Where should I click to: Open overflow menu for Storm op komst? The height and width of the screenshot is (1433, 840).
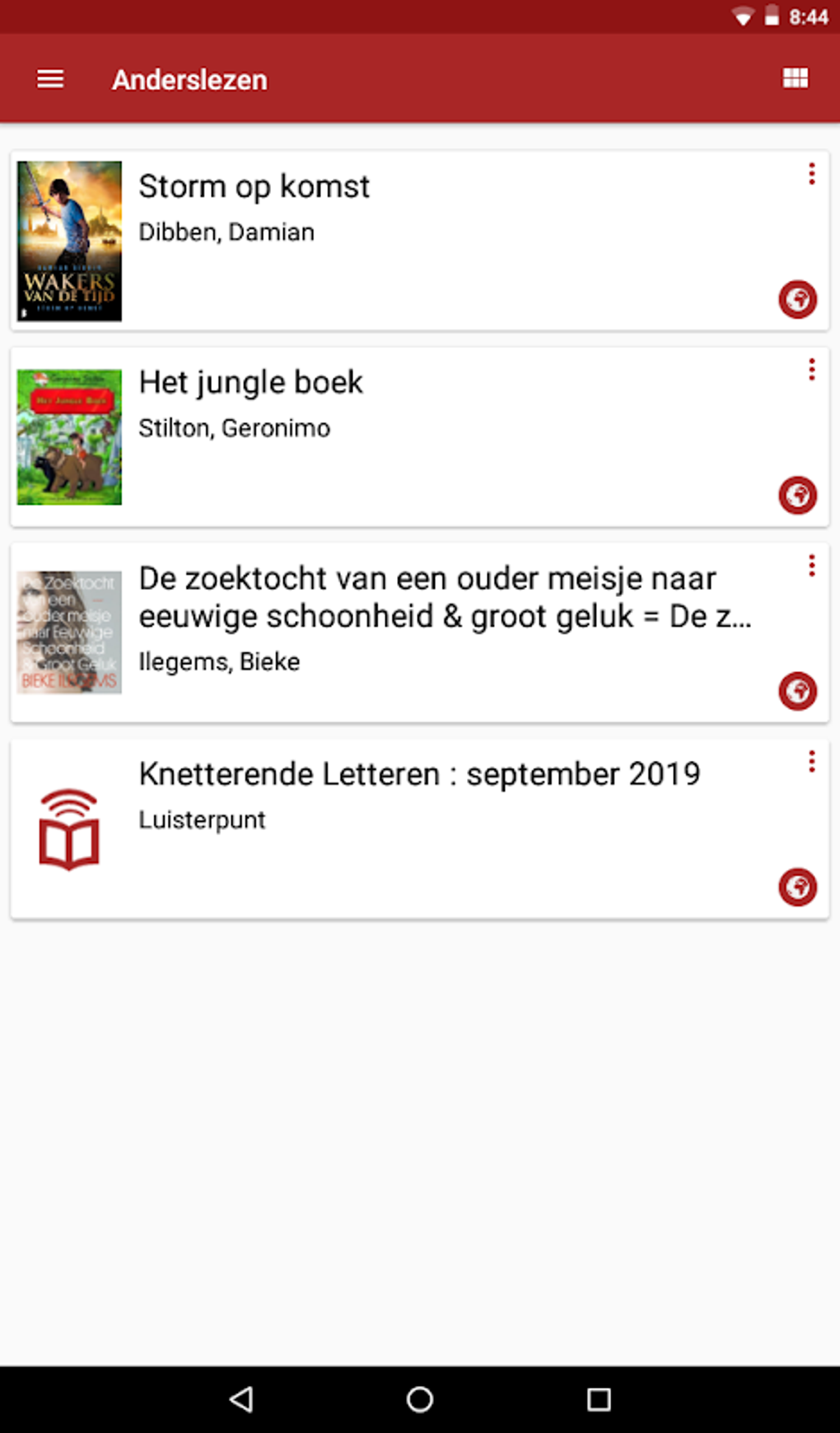pyautogui.click(x=811, y=174)
